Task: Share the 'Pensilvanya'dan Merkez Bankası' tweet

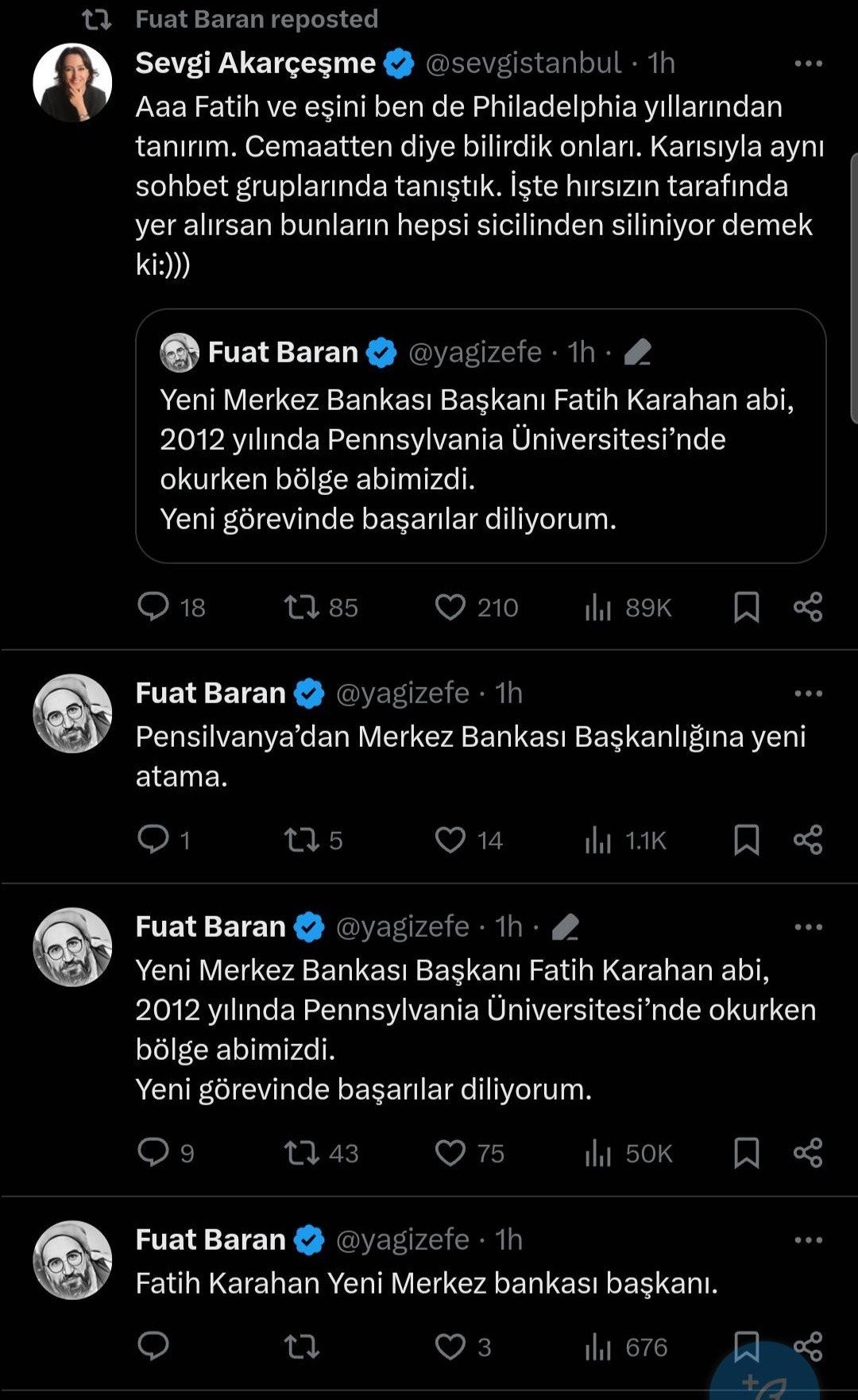Action: point(808,840)
